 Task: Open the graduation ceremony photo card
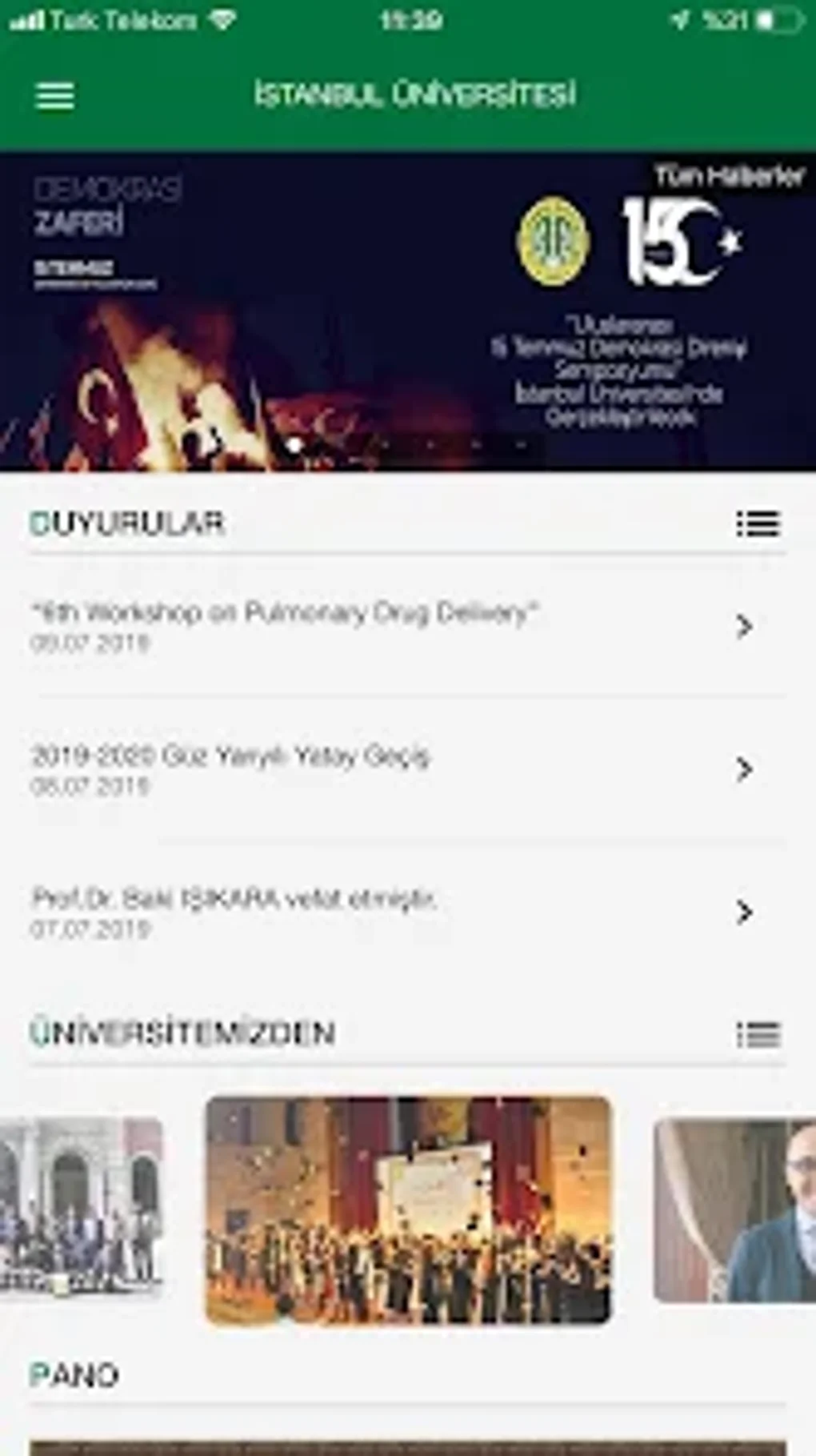(409, 1210)
